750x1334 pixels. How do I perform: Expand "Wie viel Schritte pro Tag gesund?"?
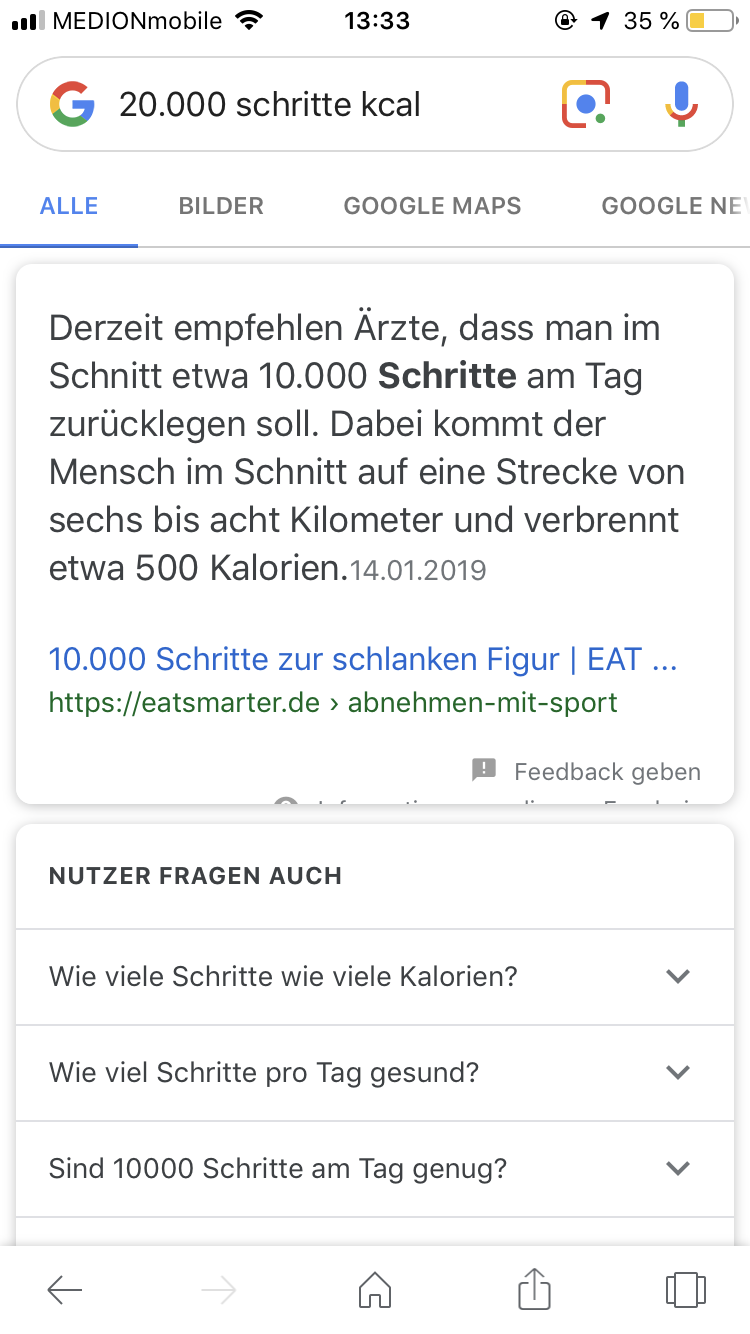375,1072
